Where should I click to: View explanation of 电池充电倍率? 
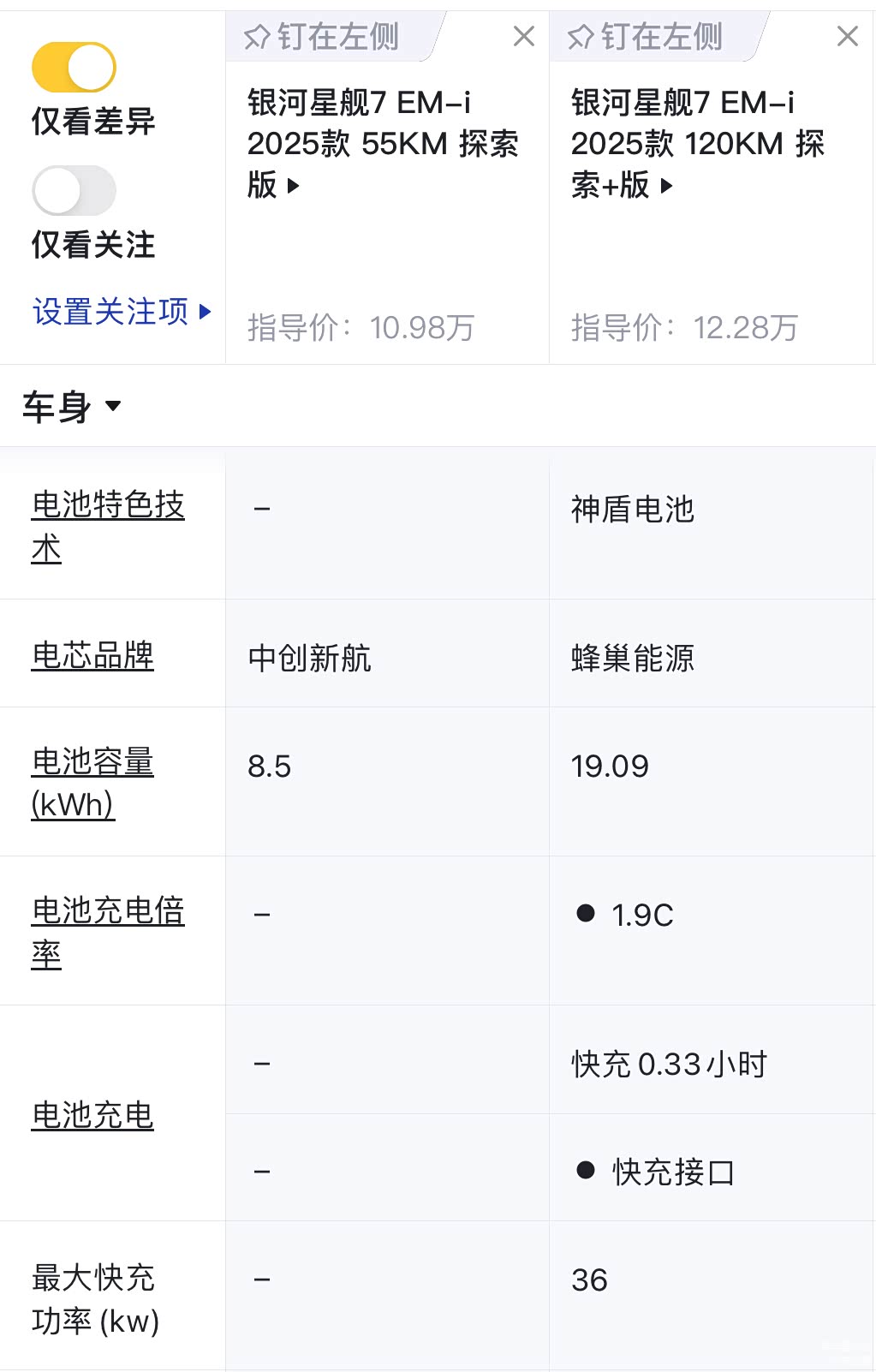coord(107,932)
